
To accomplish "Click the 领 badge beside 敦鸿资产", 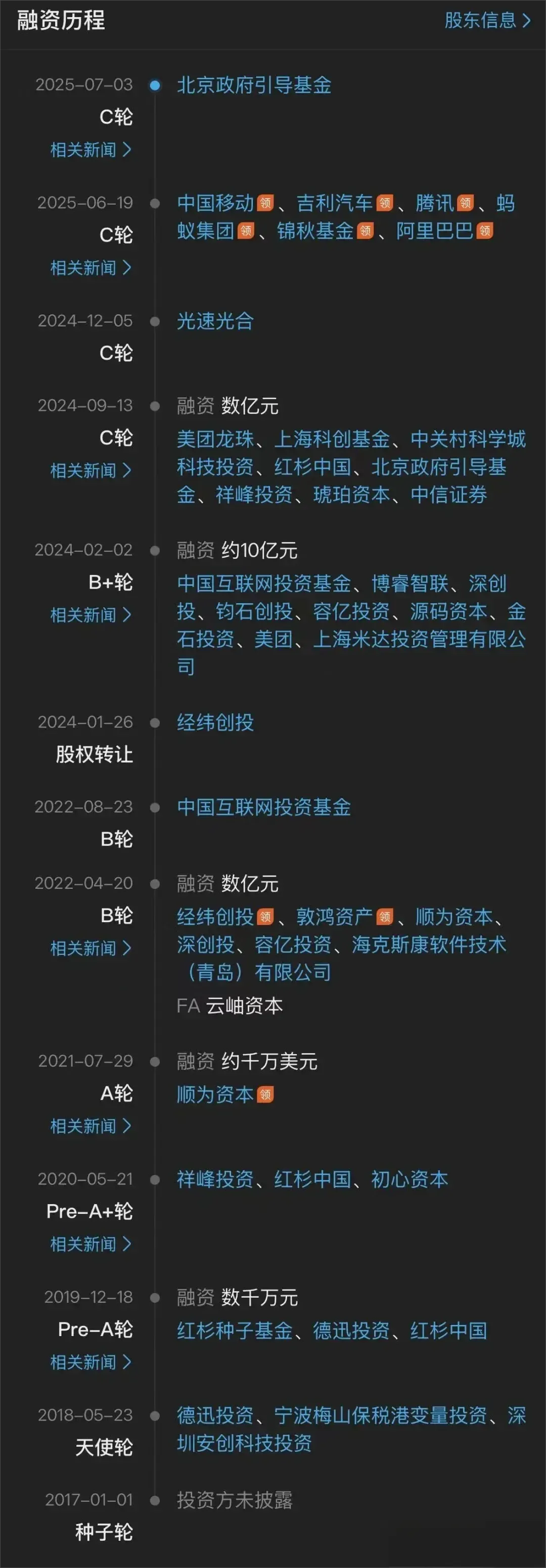I will (384, 916).
